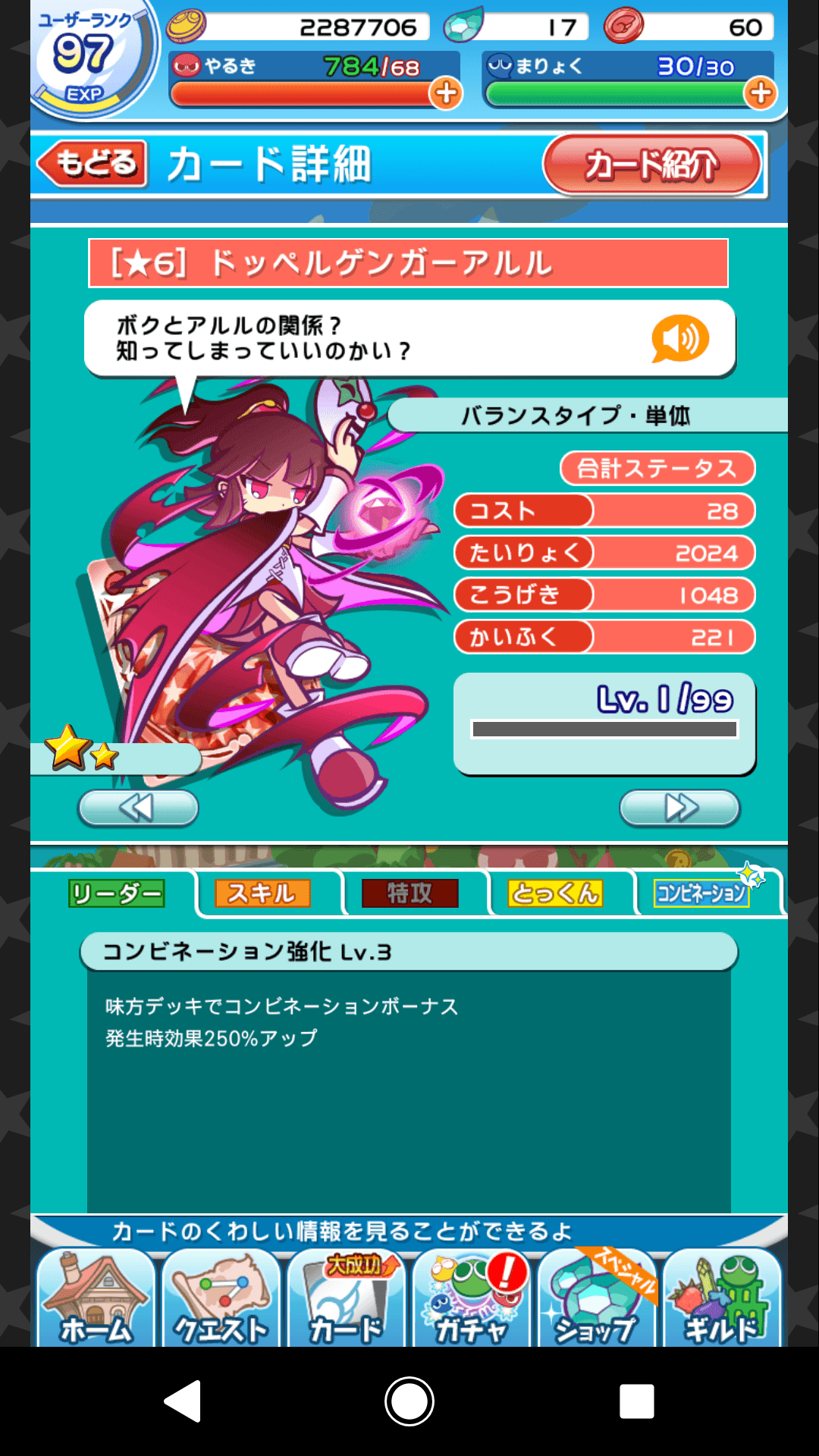Play the character voice line
Image resolution: width=819 pixels, height=1456 pixels.
[x=680, y=338]
